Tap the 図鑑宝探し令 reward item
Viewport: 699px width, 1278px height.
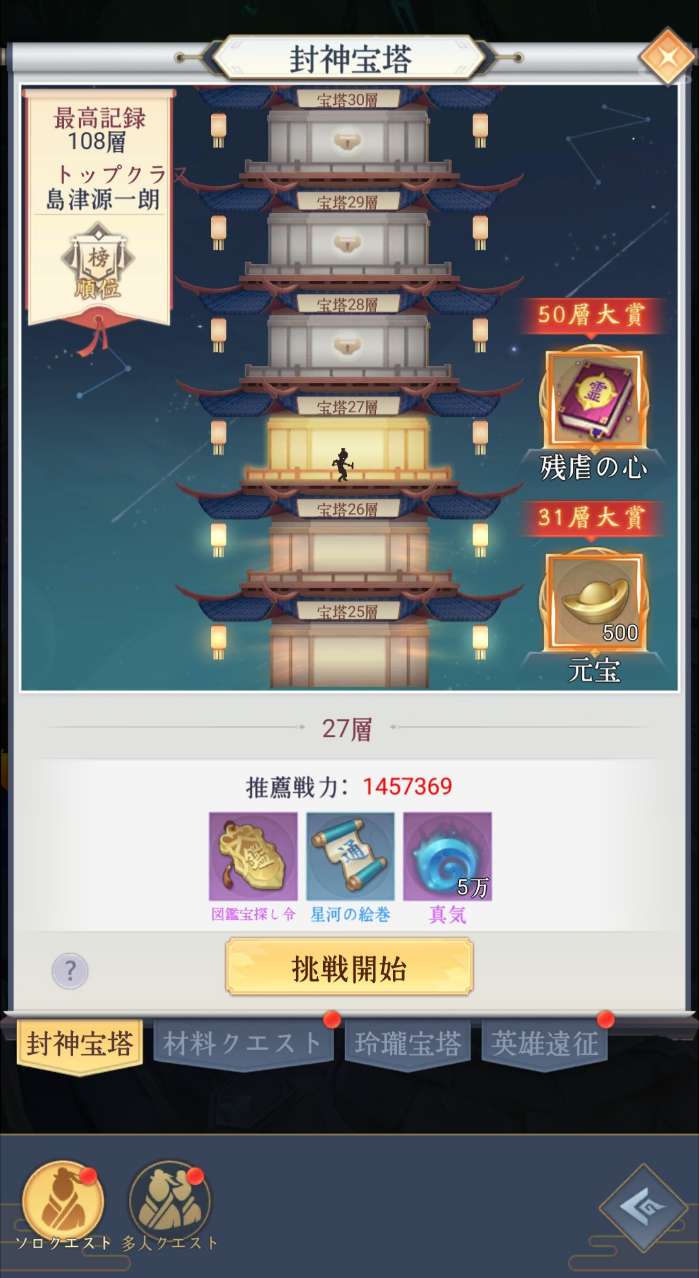(x=253, y=856)
